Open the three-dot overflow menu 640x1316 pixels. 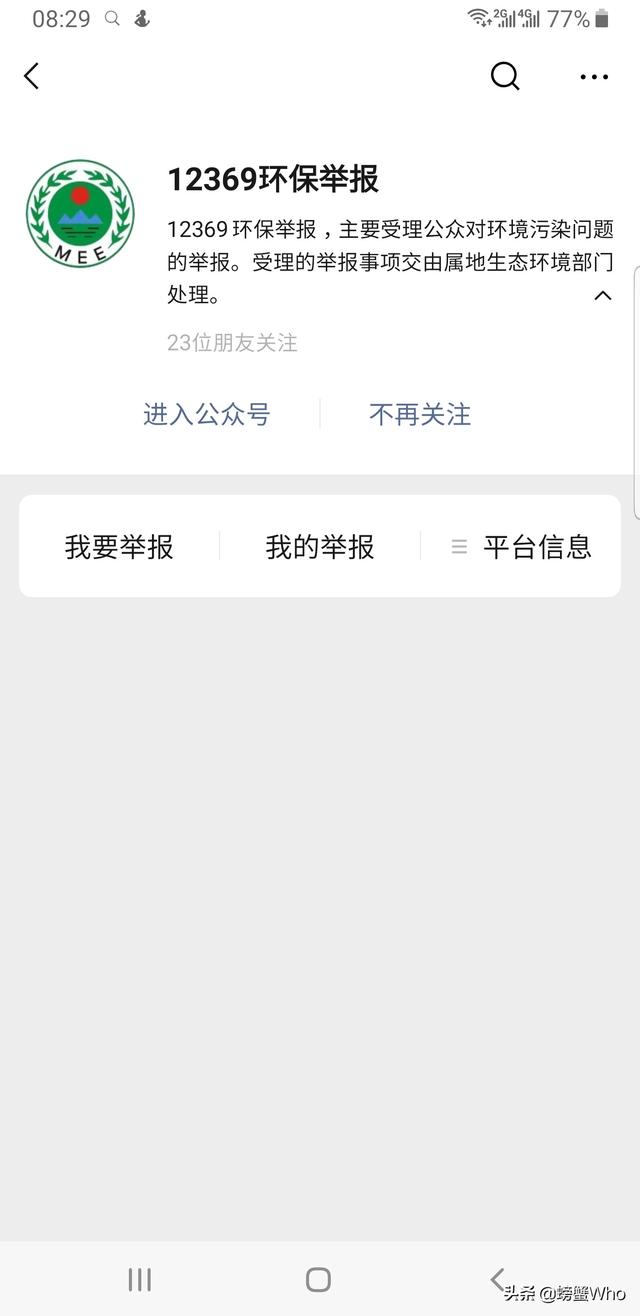pos(594,77)
